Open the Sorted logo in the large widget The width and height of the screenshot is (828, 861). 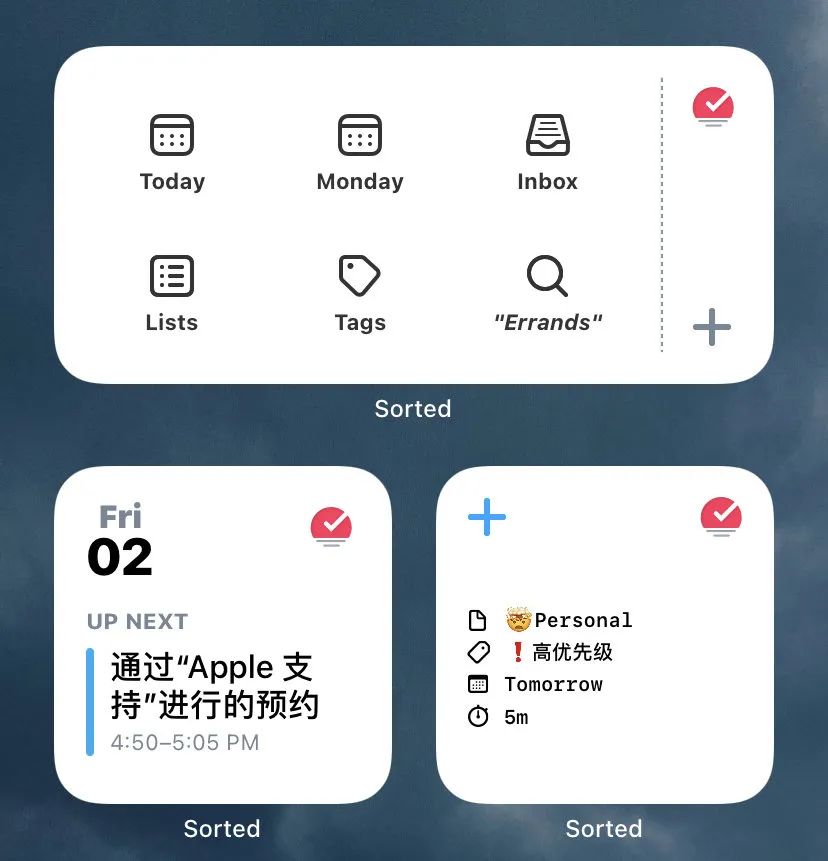click(x=713, y=106)
